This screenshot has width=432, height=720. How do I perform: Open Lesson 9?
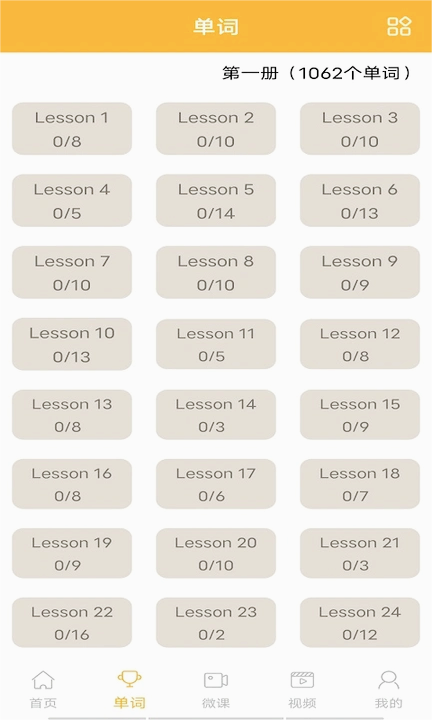(360, 272)
